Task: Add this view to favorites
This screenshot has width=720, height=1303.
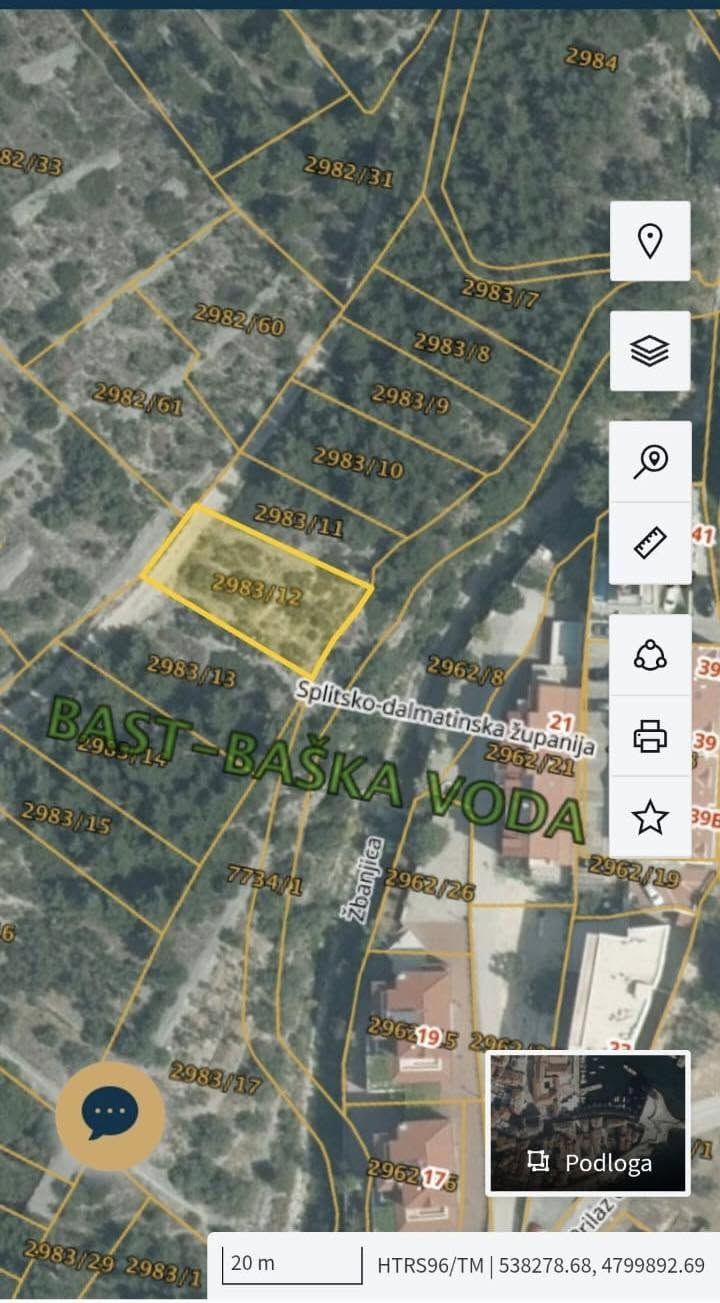Action: [650, 818]
